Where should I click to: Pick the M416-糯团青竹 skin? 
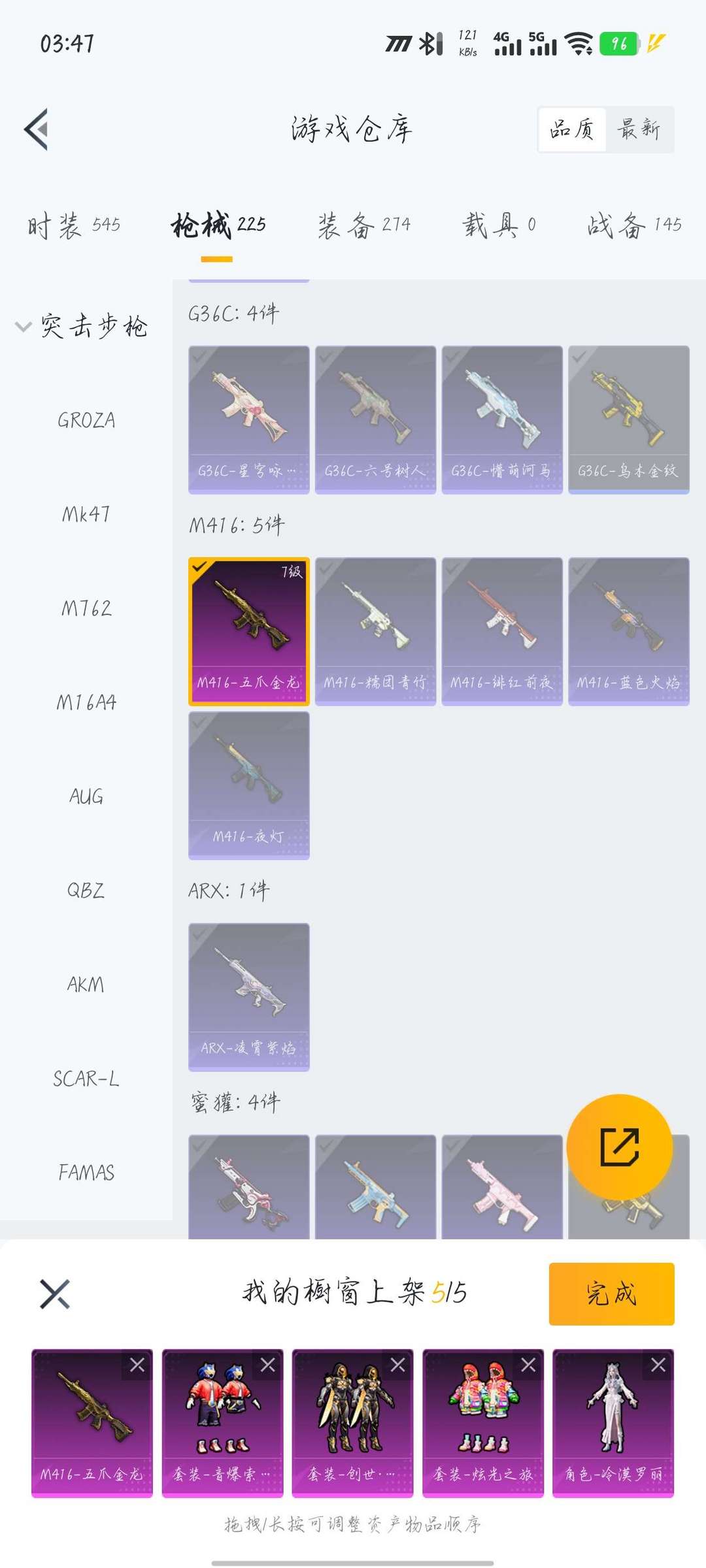point(375,630)
